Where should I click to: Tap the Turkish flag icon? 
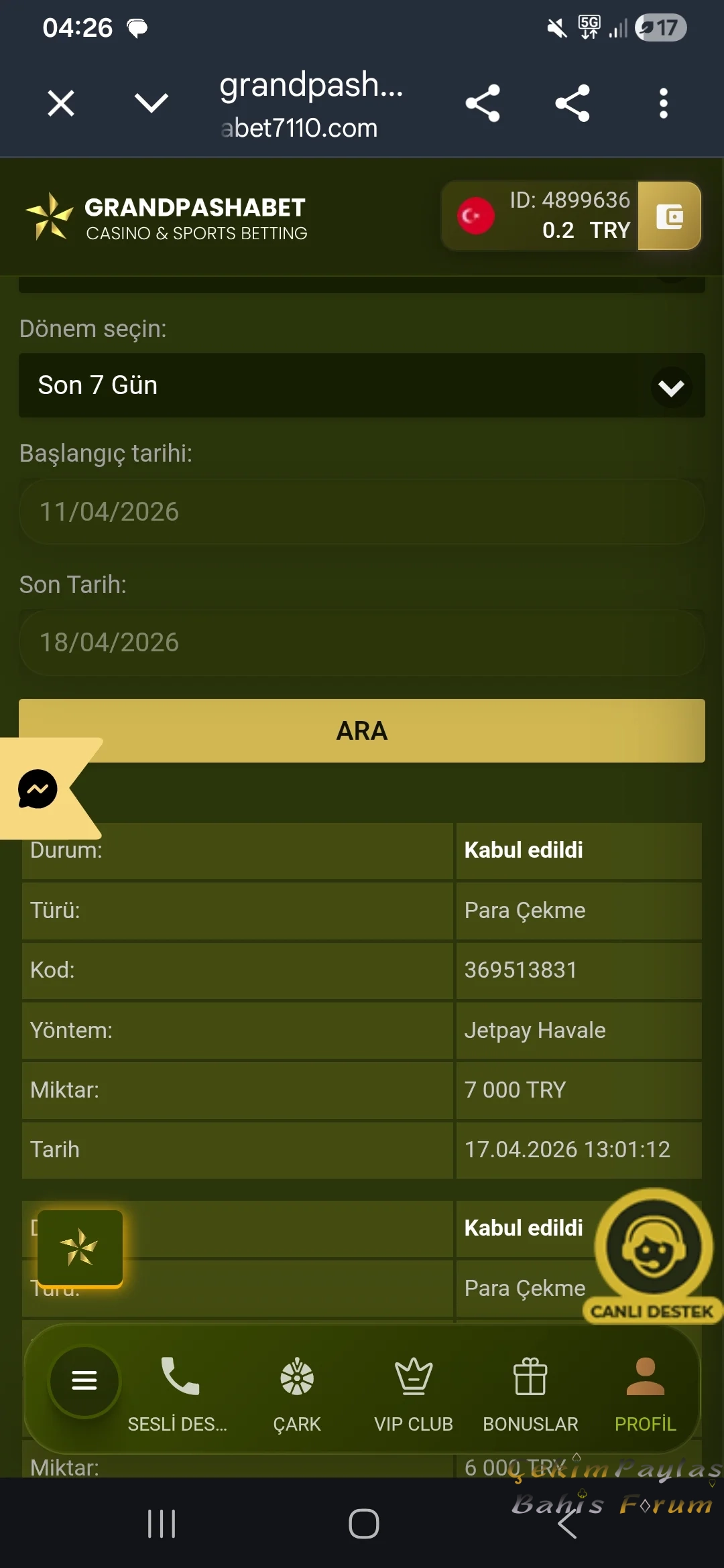point(475,216)
